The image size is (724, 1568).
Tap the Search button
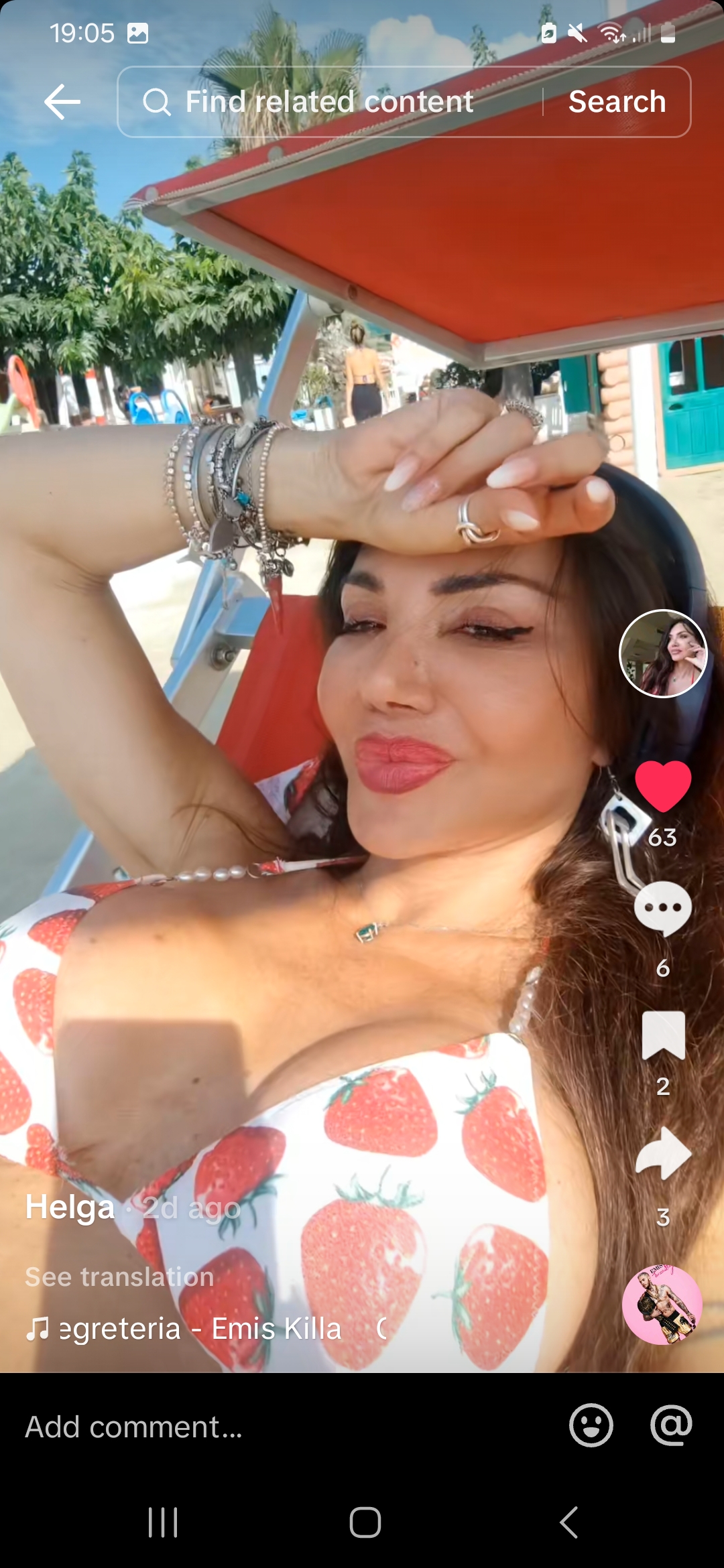coord(617,102)
